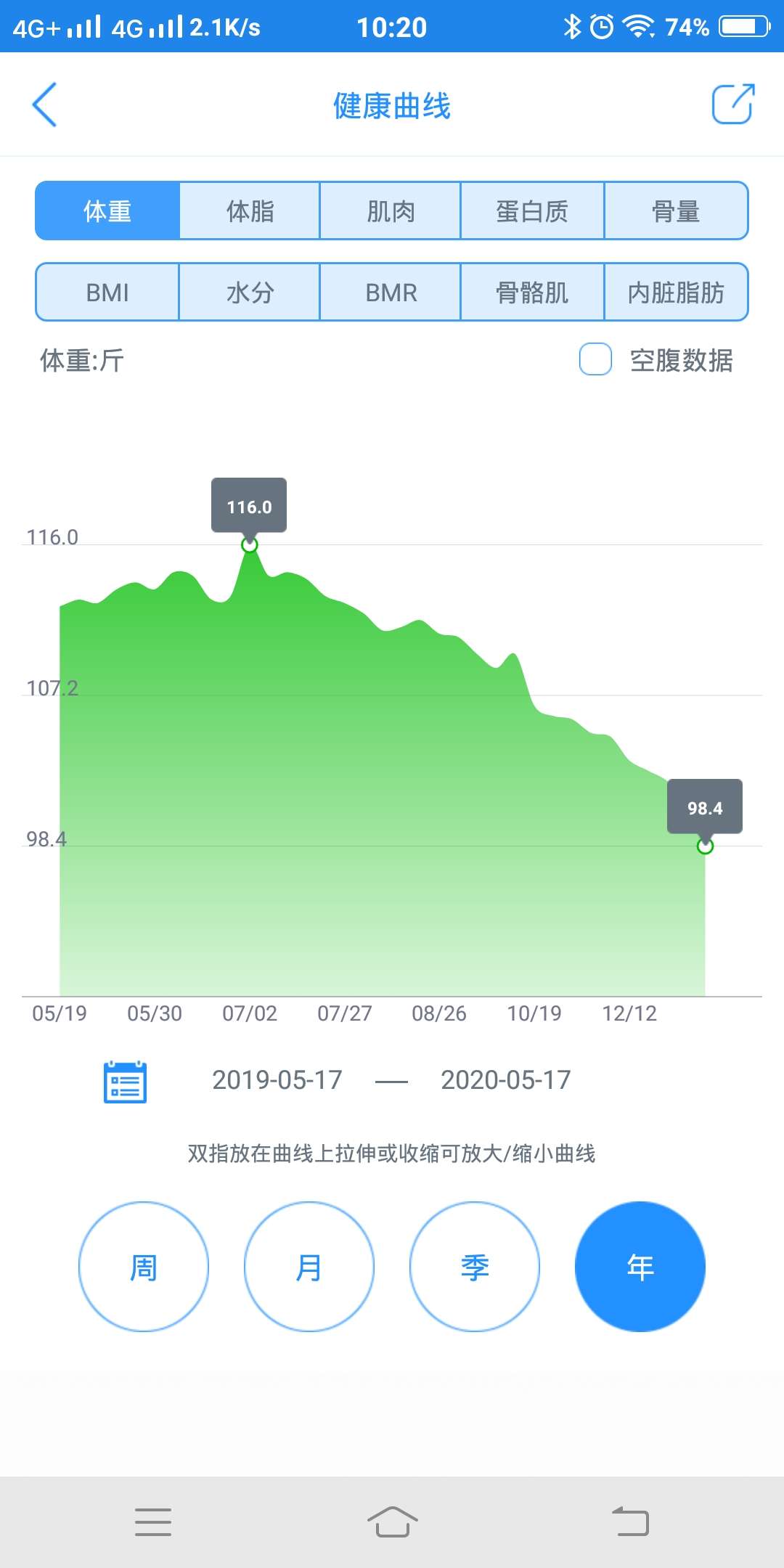Viewport: 784px width, 1568px height.
Task: View the BMI curve
Action: (107, 293)
